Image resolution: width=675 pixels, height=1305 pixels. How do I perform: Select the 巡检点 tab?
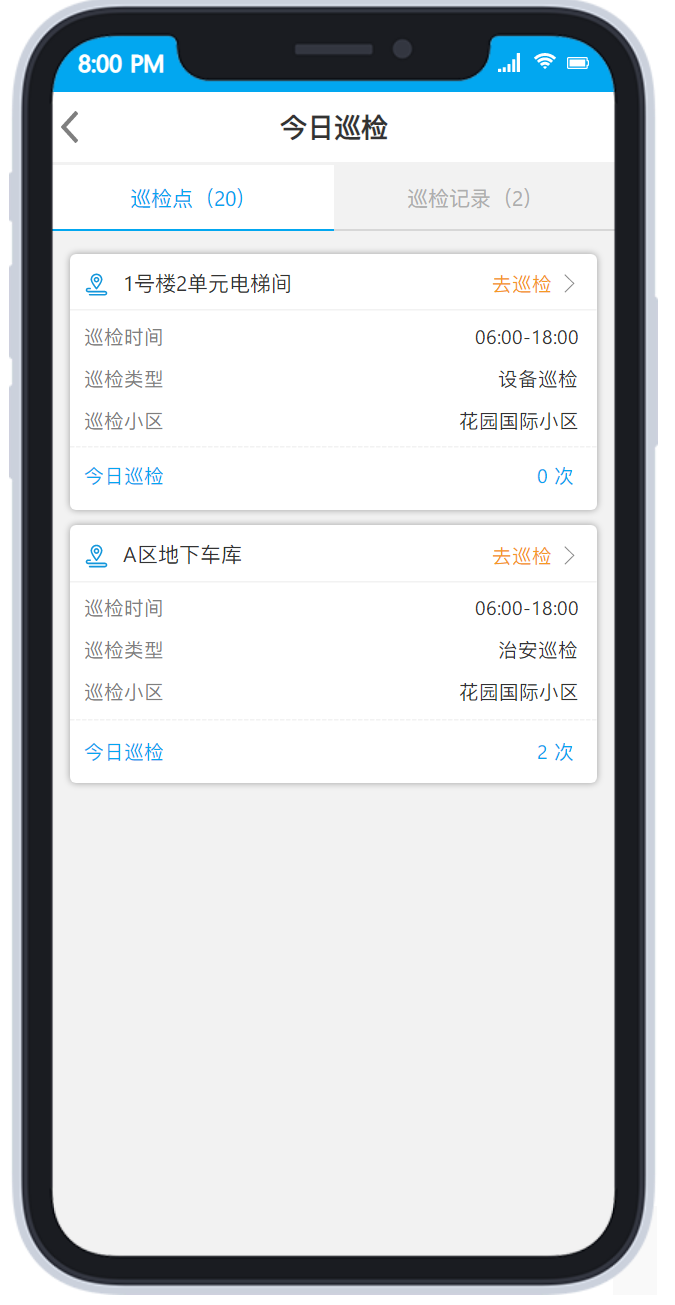click(190, 198)
